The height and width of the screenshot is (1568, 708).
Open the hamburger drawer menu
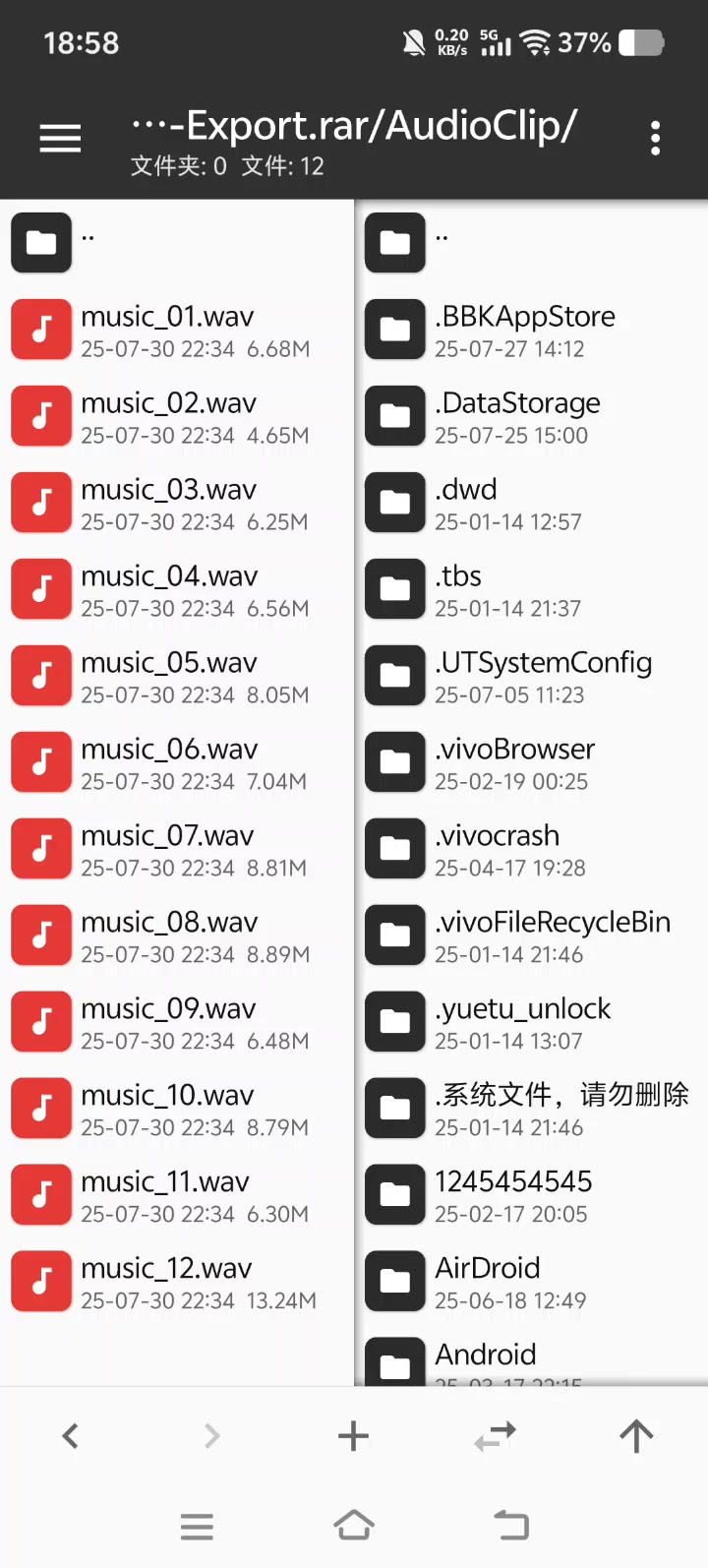point(60,139)
